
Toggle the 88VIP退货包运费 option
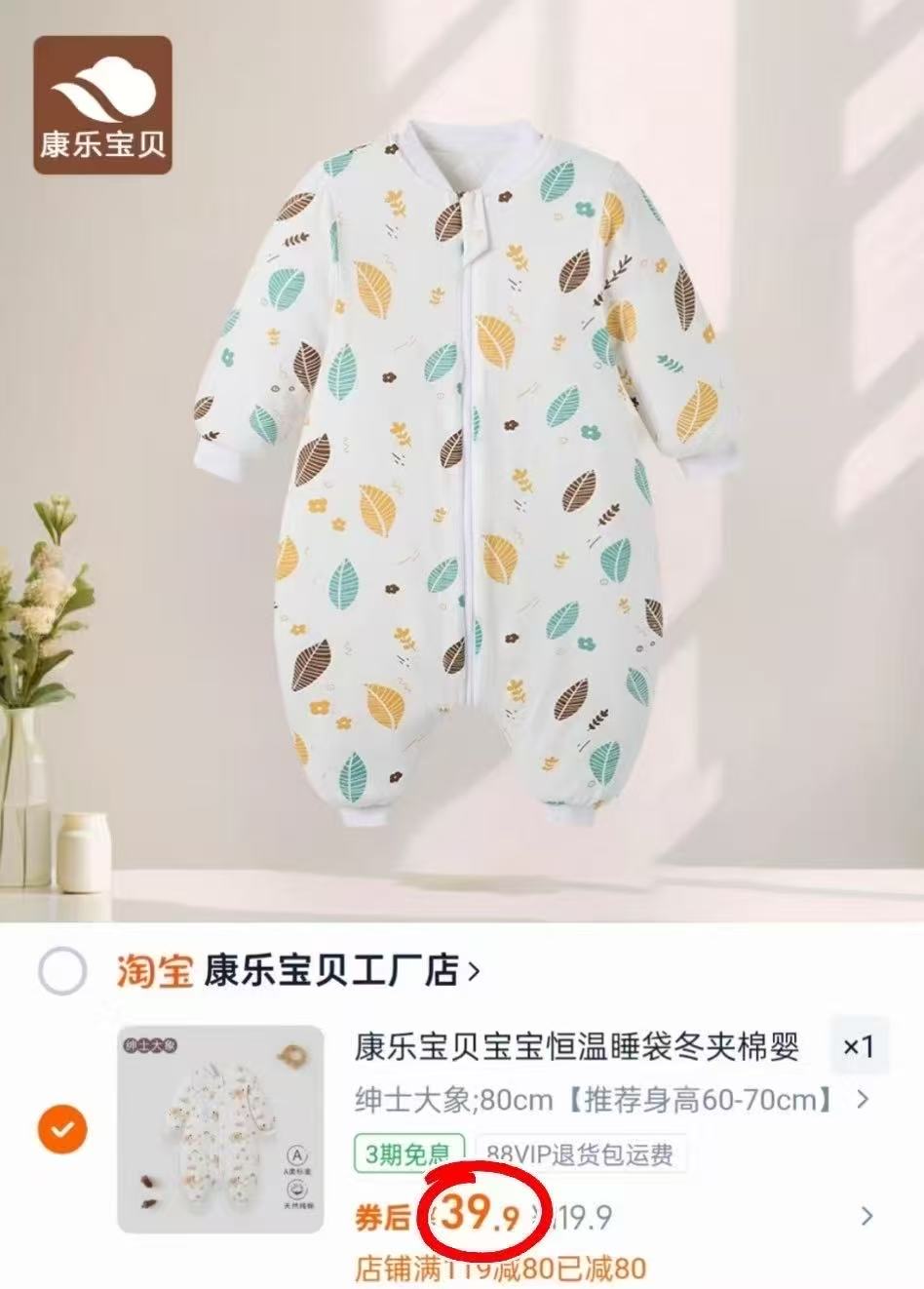[579, 1152]
